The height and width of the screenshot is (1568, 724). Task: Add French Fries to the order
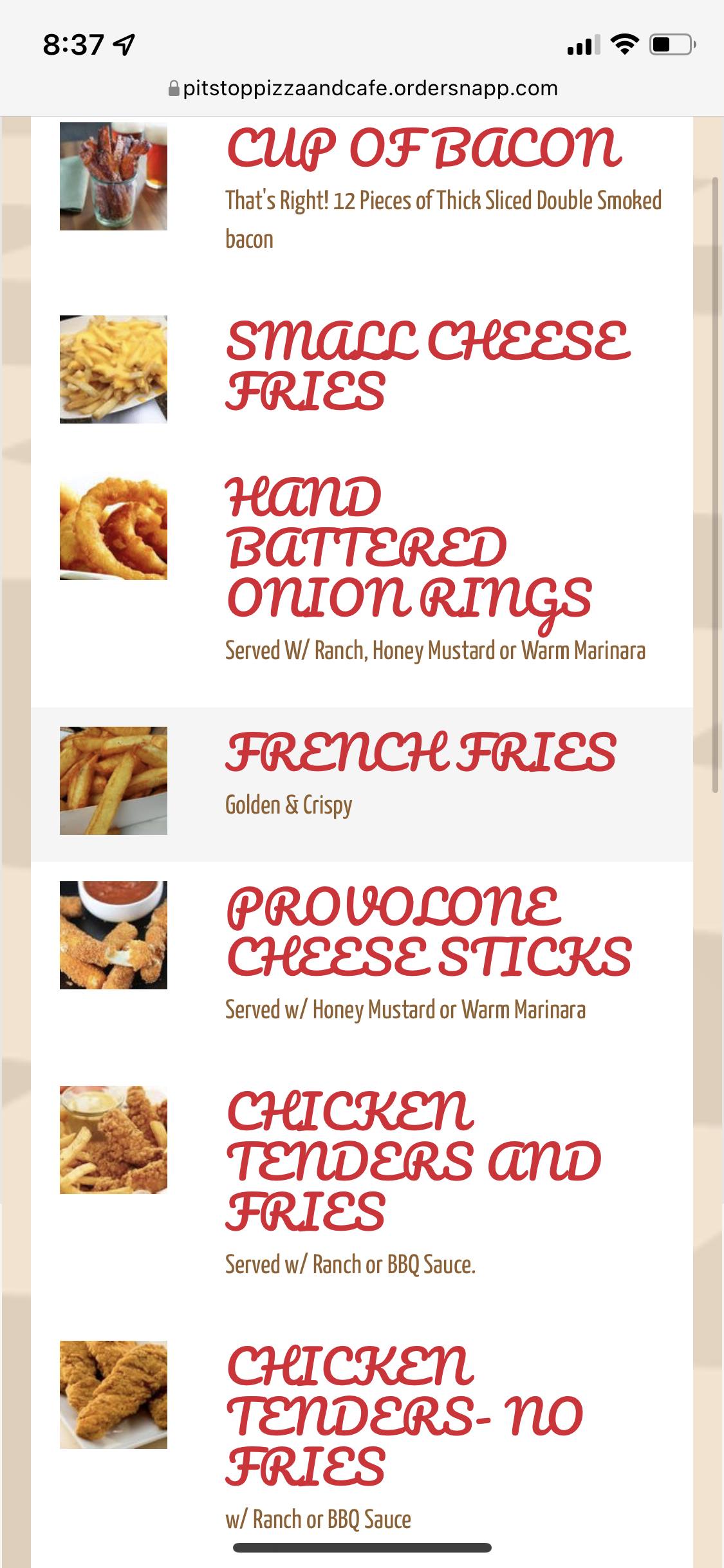(x=421, y=753)
